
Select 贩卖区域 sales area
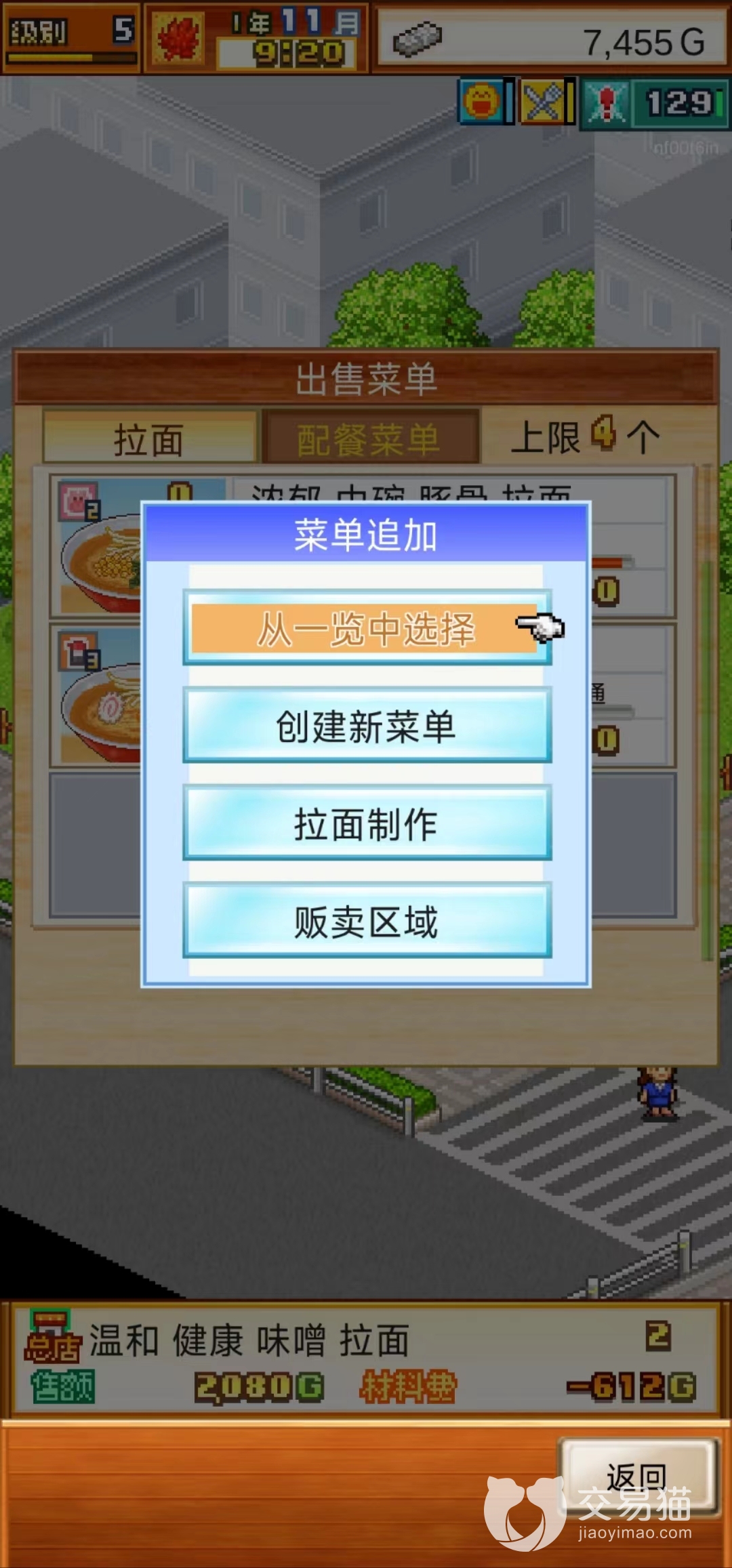coord(366,921)
